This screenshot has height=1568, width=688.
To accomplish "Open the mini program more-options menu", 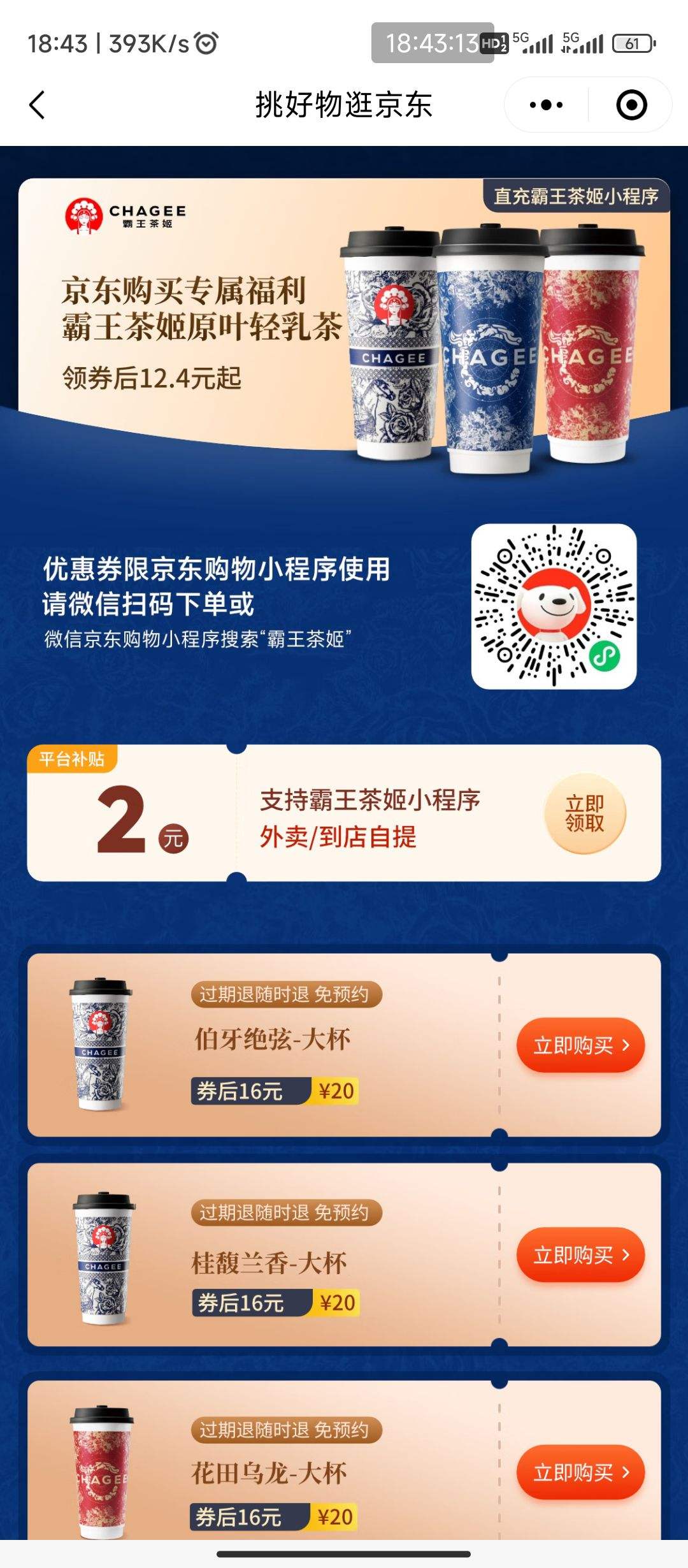I will tap(547, 105).
